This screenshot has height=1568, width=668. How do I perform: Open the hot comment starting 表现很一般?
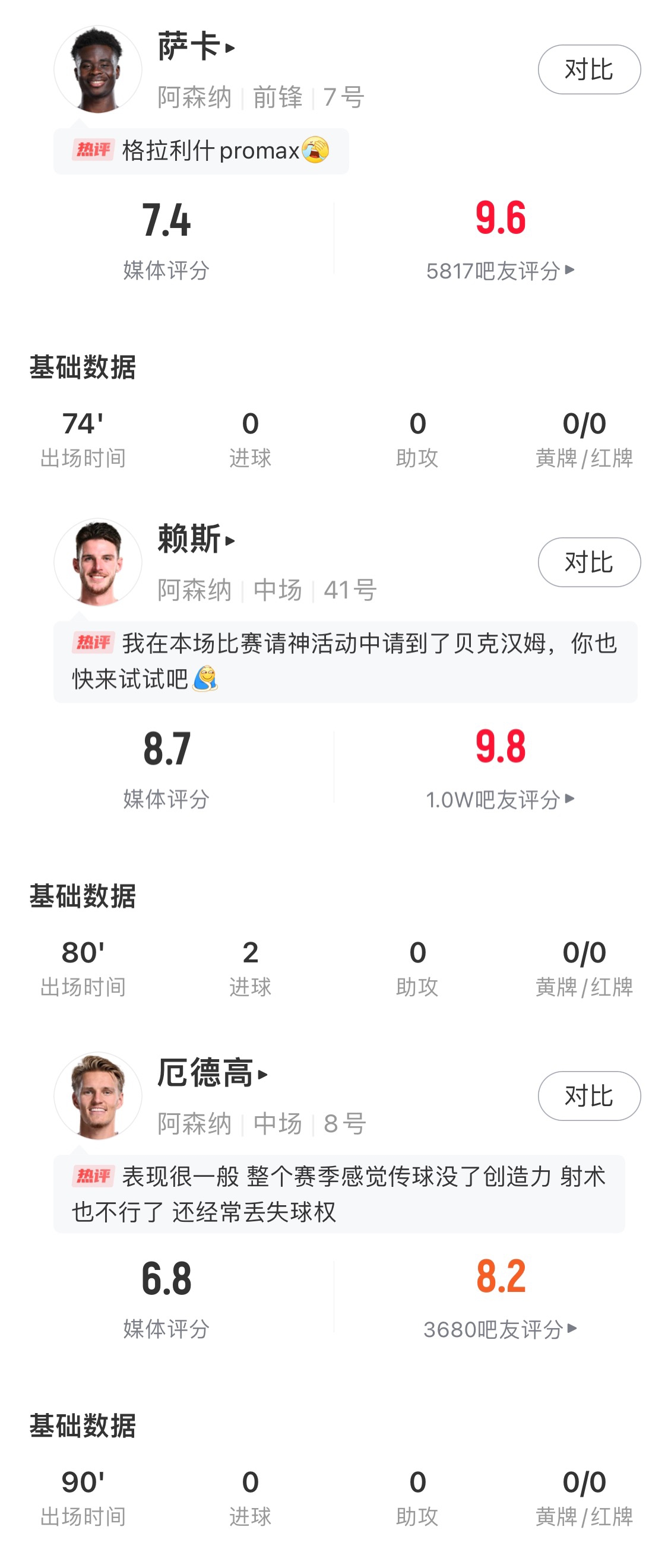(x=338, y=1193)
